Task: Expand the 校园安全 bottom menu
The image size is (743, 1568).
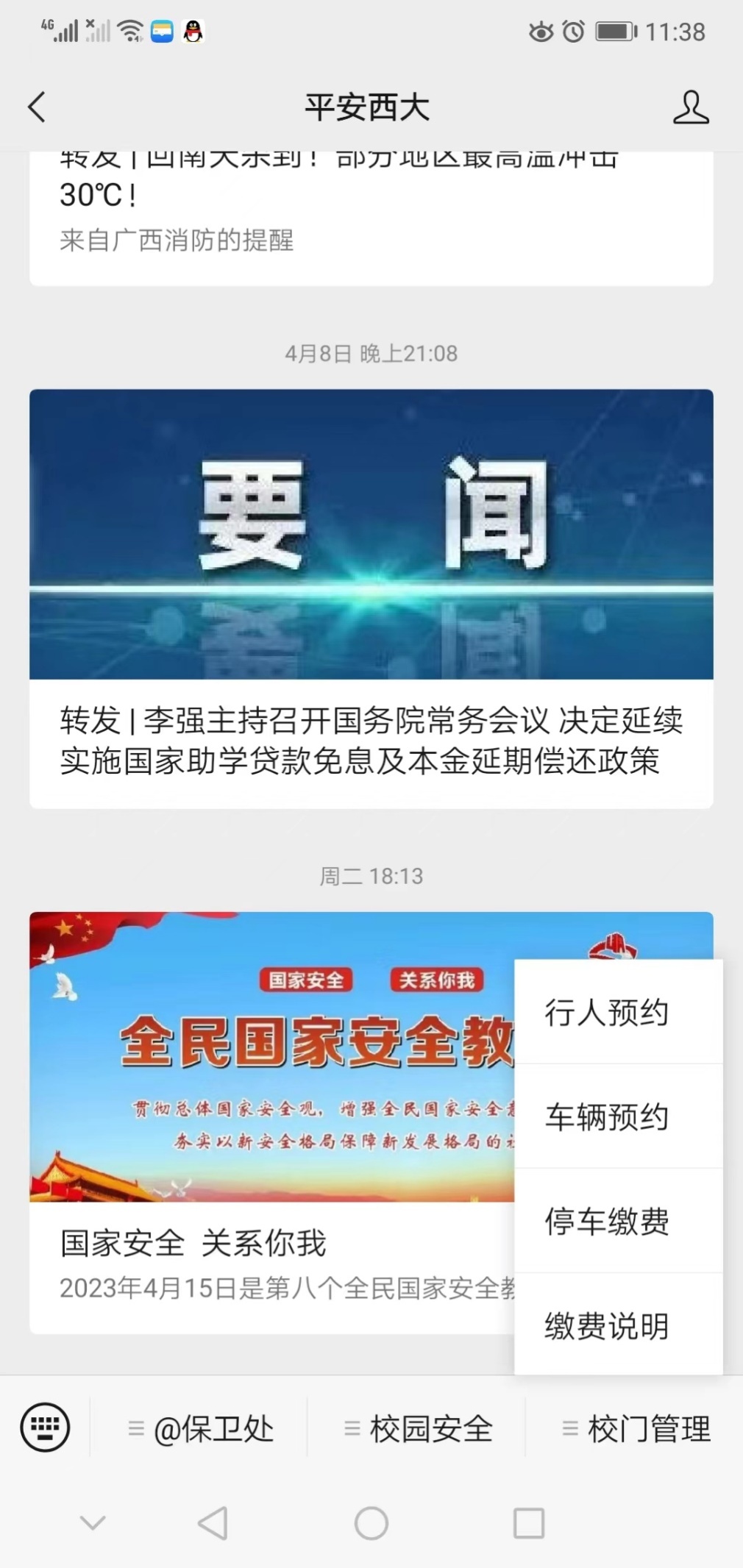Action: tap(418, 1429)
